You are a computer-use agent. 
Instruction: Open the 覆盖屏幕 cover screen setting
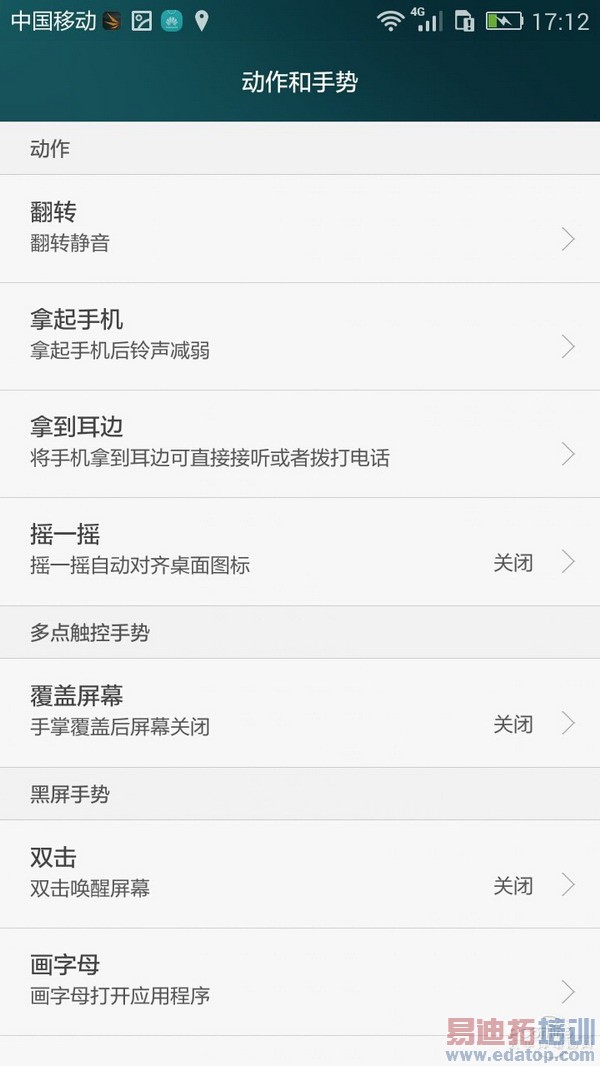[x=300, y=712]
